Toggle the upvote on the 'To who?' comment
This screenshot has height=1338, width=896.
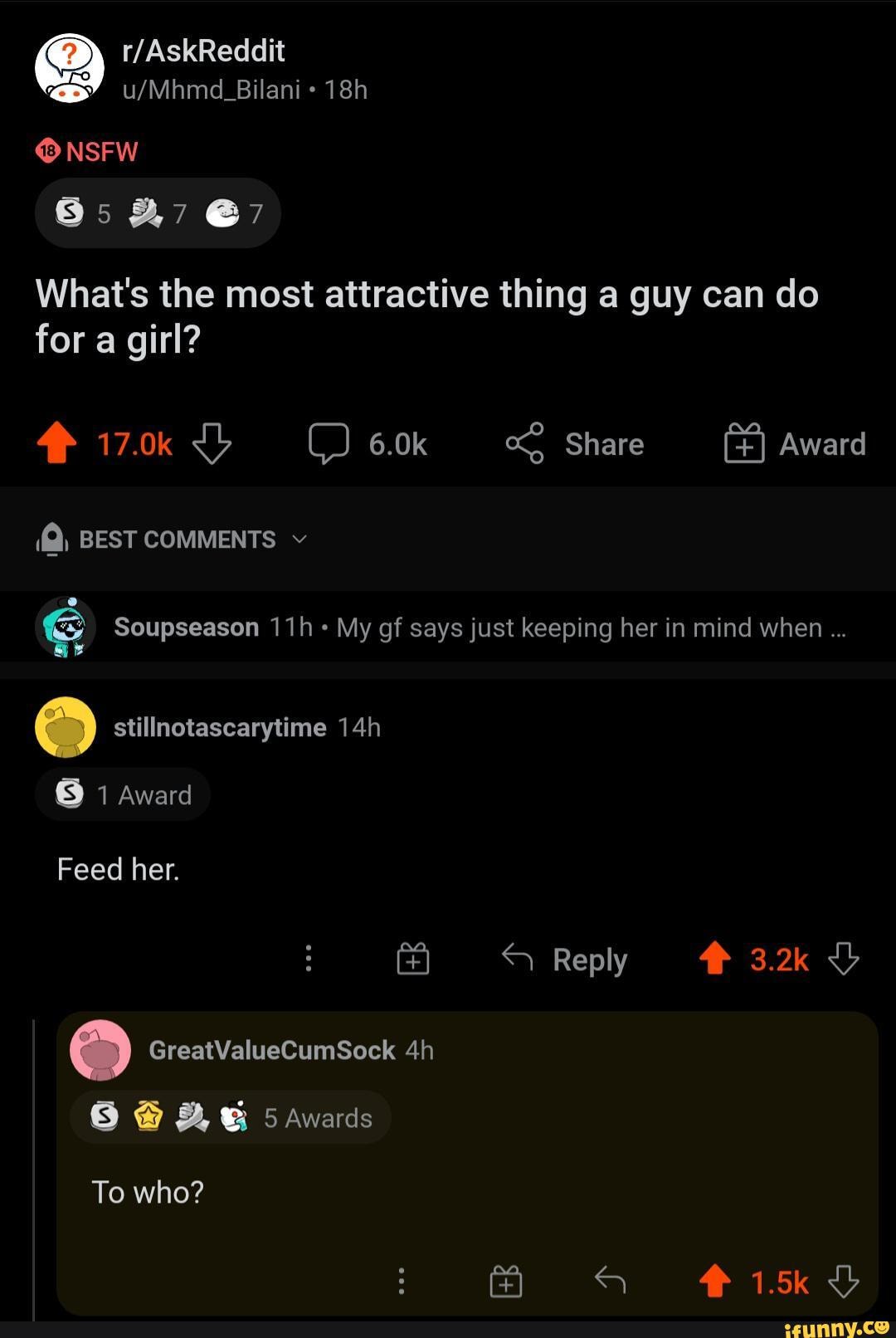(715, 1282)
